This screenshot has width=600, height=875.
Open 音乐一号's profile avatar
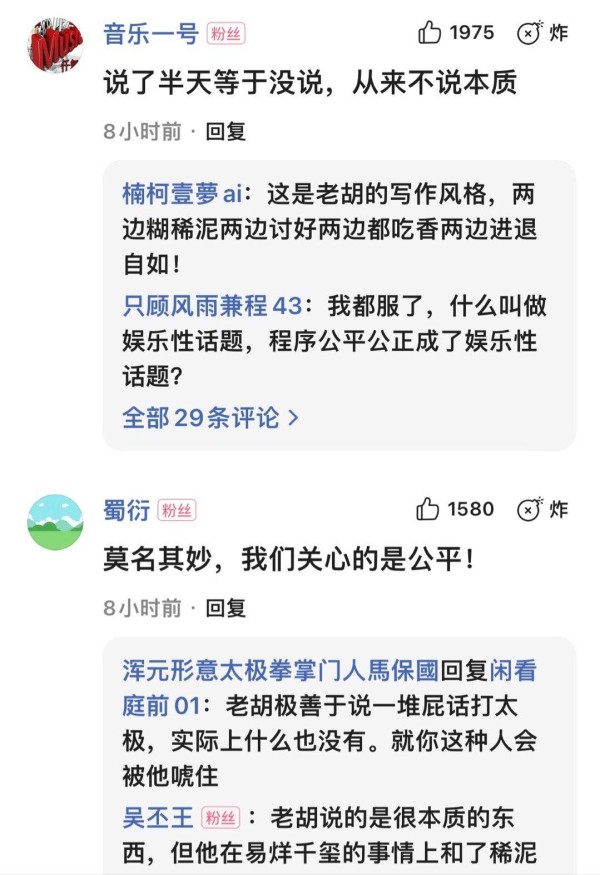coord(55,42)
